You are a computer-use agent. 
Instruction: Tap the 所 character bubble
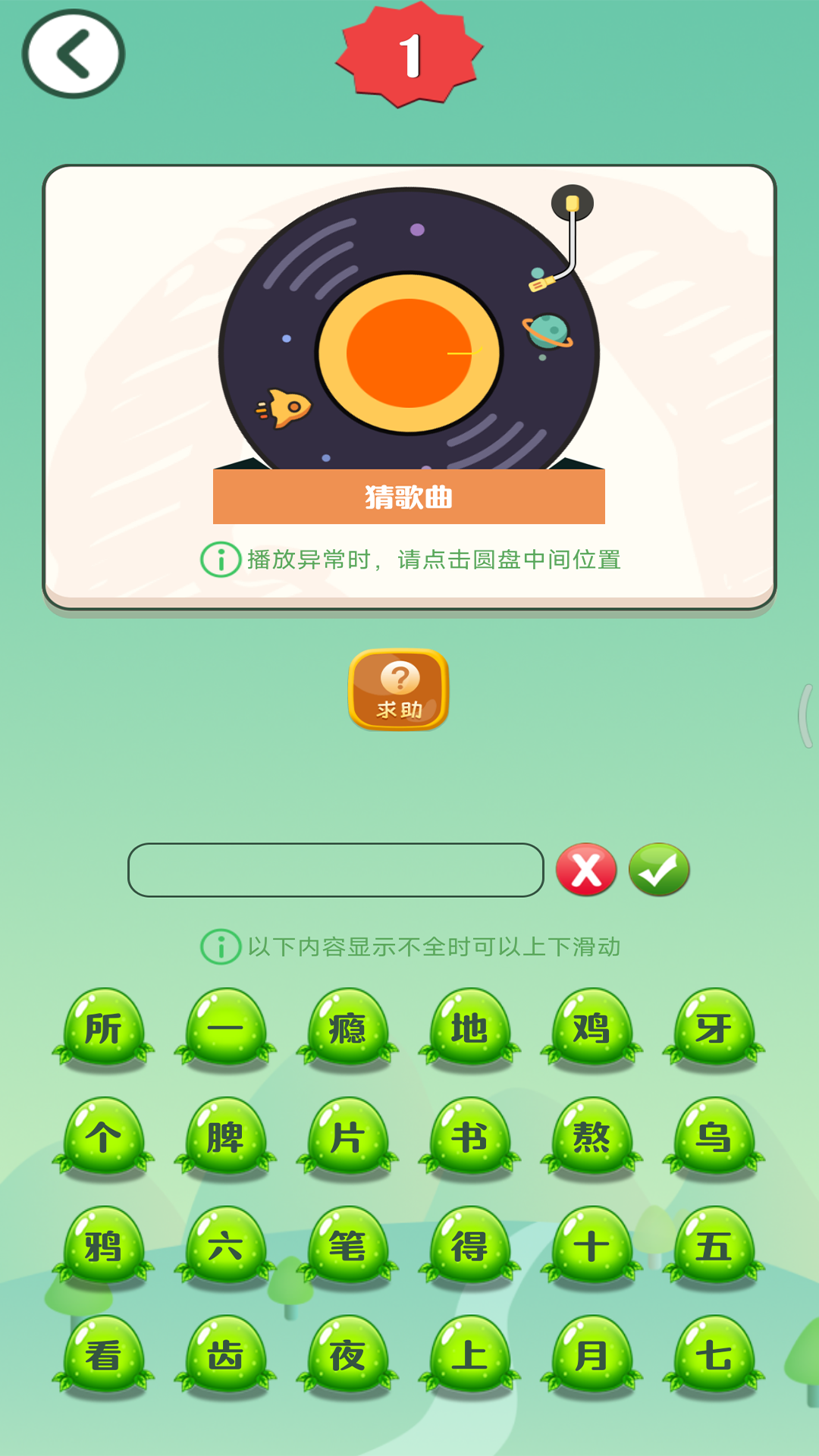(x=103, y=1025)
